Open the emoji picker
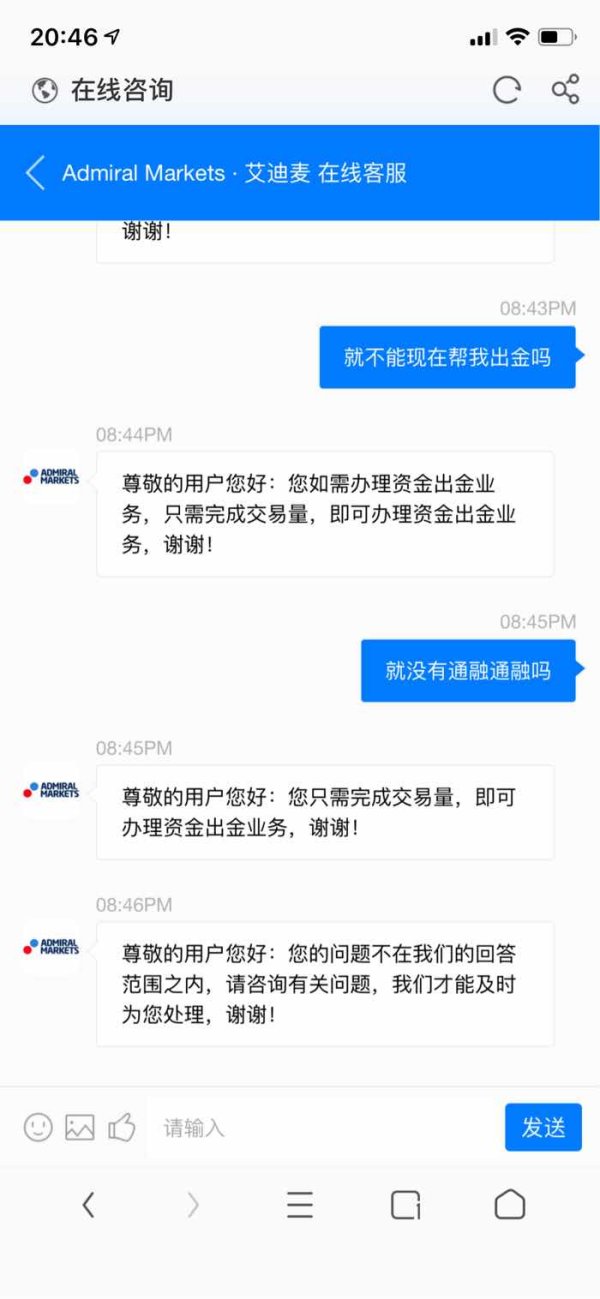This screenshot has width=600, height=1299. click(x=38, y=1127)
